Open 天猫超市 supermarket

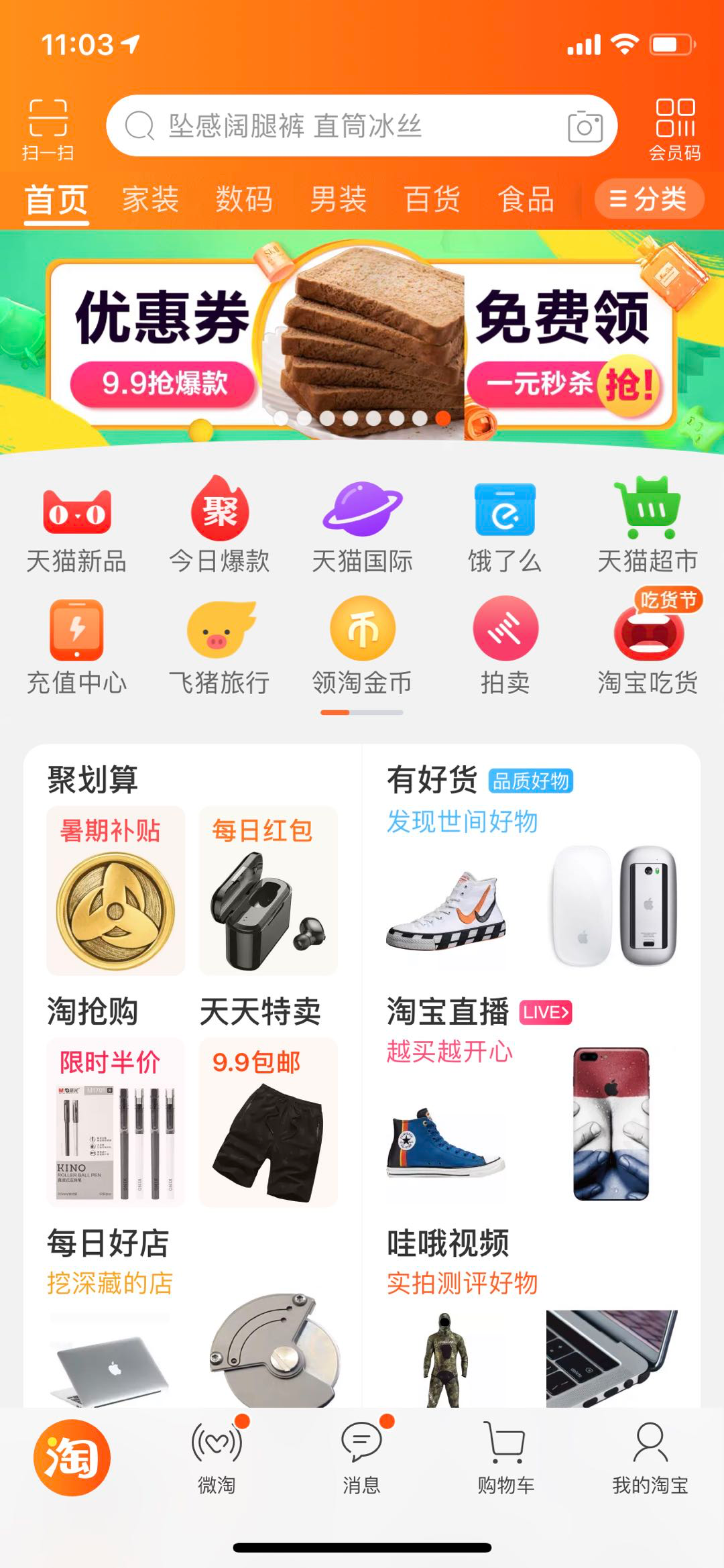647,526
